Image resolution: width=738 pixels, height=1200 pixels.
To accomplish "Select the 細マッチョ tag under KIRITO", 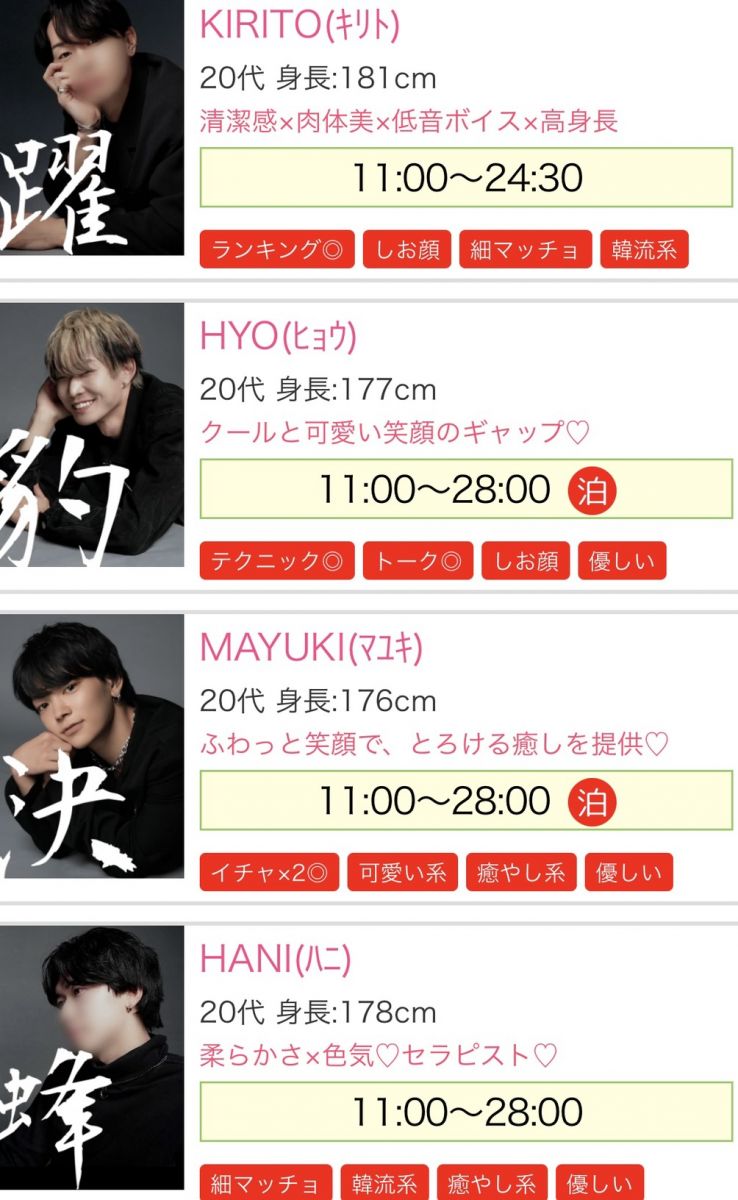I will [x=525, y=250].
